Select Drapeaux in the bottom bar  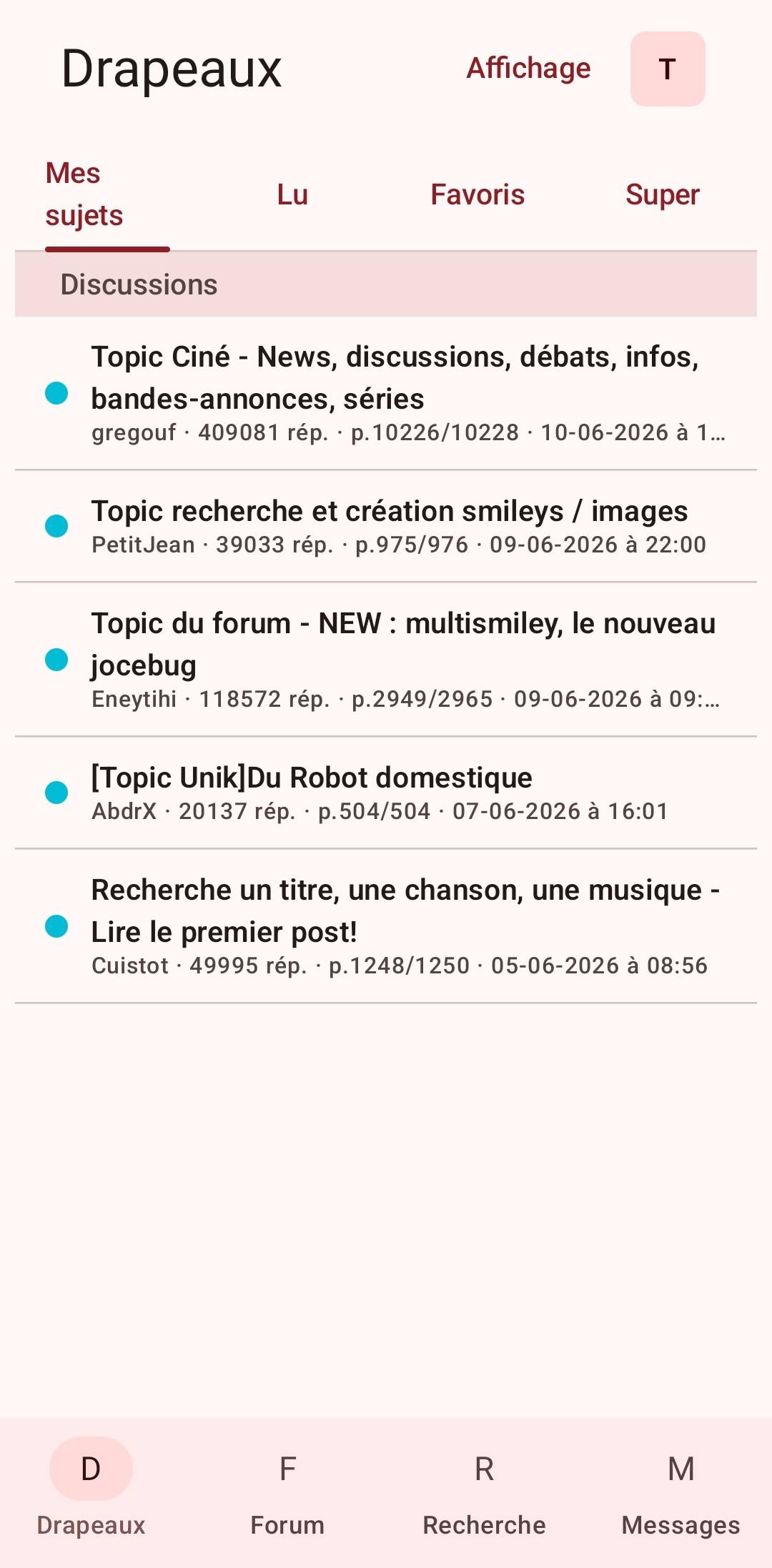point(91,1494)
